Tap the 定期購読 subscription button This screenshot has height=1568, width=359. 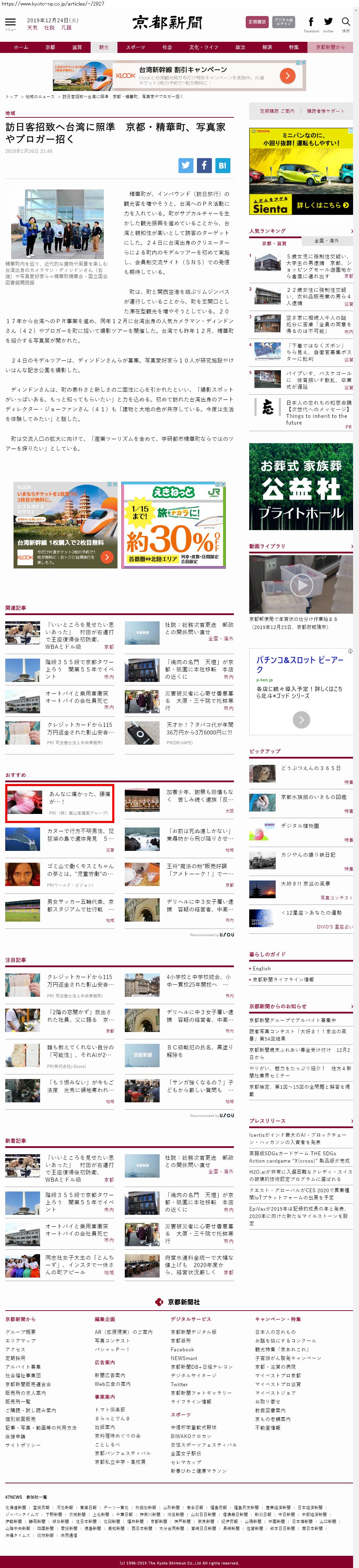[x=257, y=22]
